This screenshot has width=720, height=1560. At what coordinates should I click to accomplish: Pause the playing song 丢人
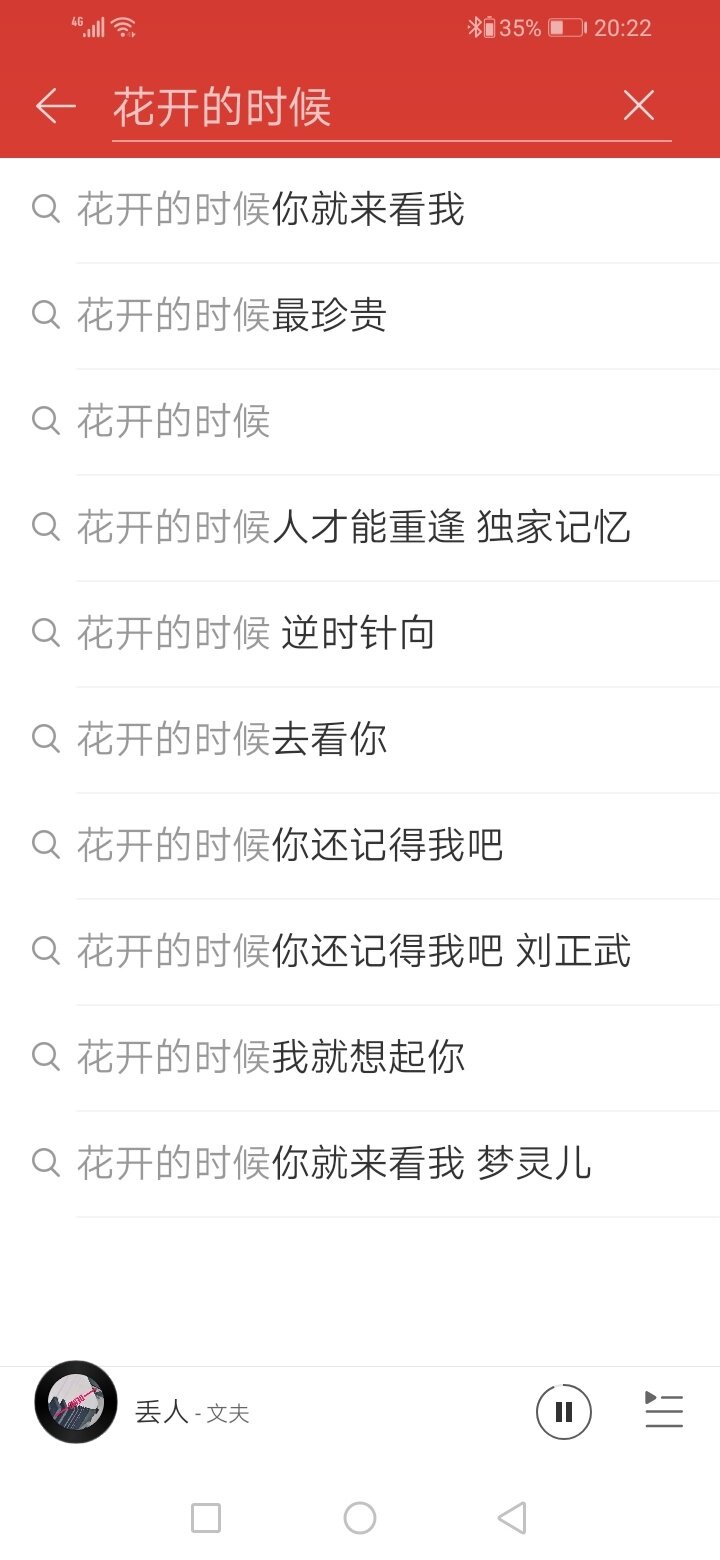(564, 1412)
